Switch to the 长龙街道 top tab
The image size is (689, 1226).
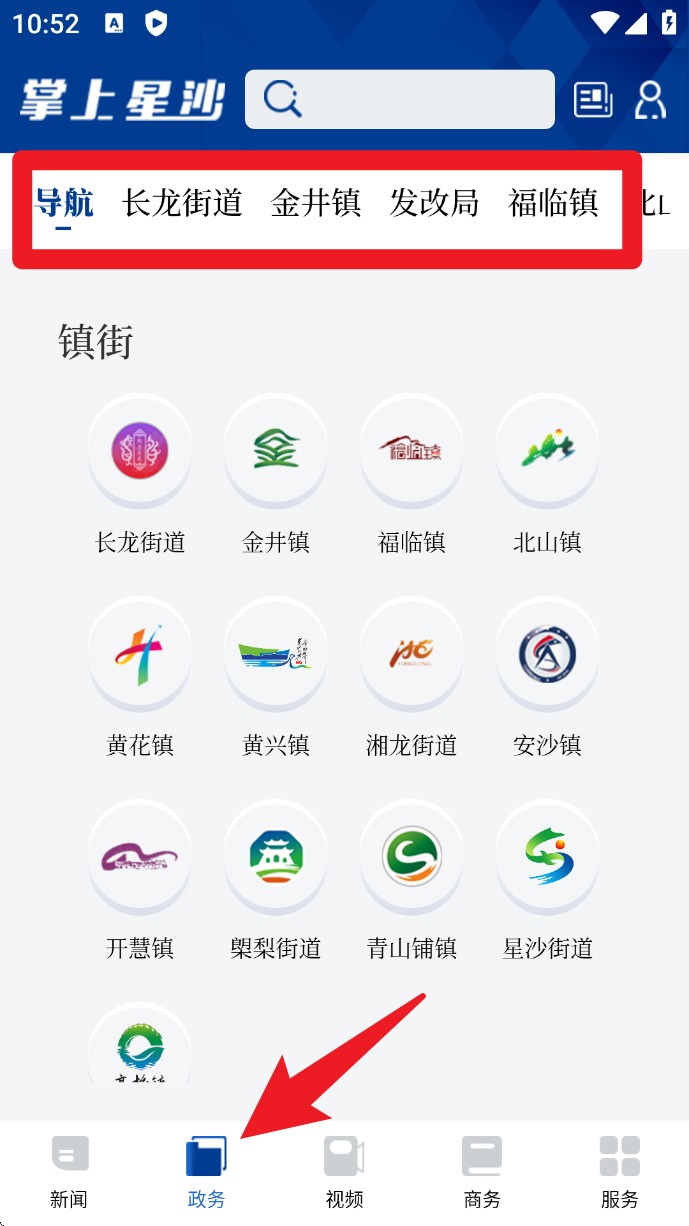(x=182, y=203)
